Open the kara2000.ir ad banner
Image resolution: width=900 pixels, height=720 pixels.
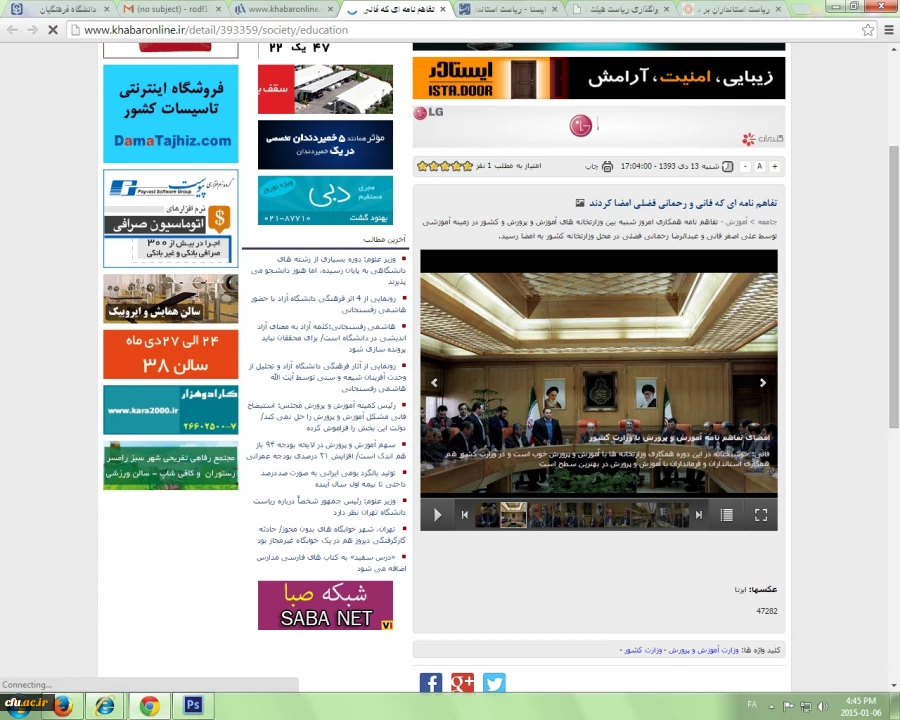click(x=171, y=410)
